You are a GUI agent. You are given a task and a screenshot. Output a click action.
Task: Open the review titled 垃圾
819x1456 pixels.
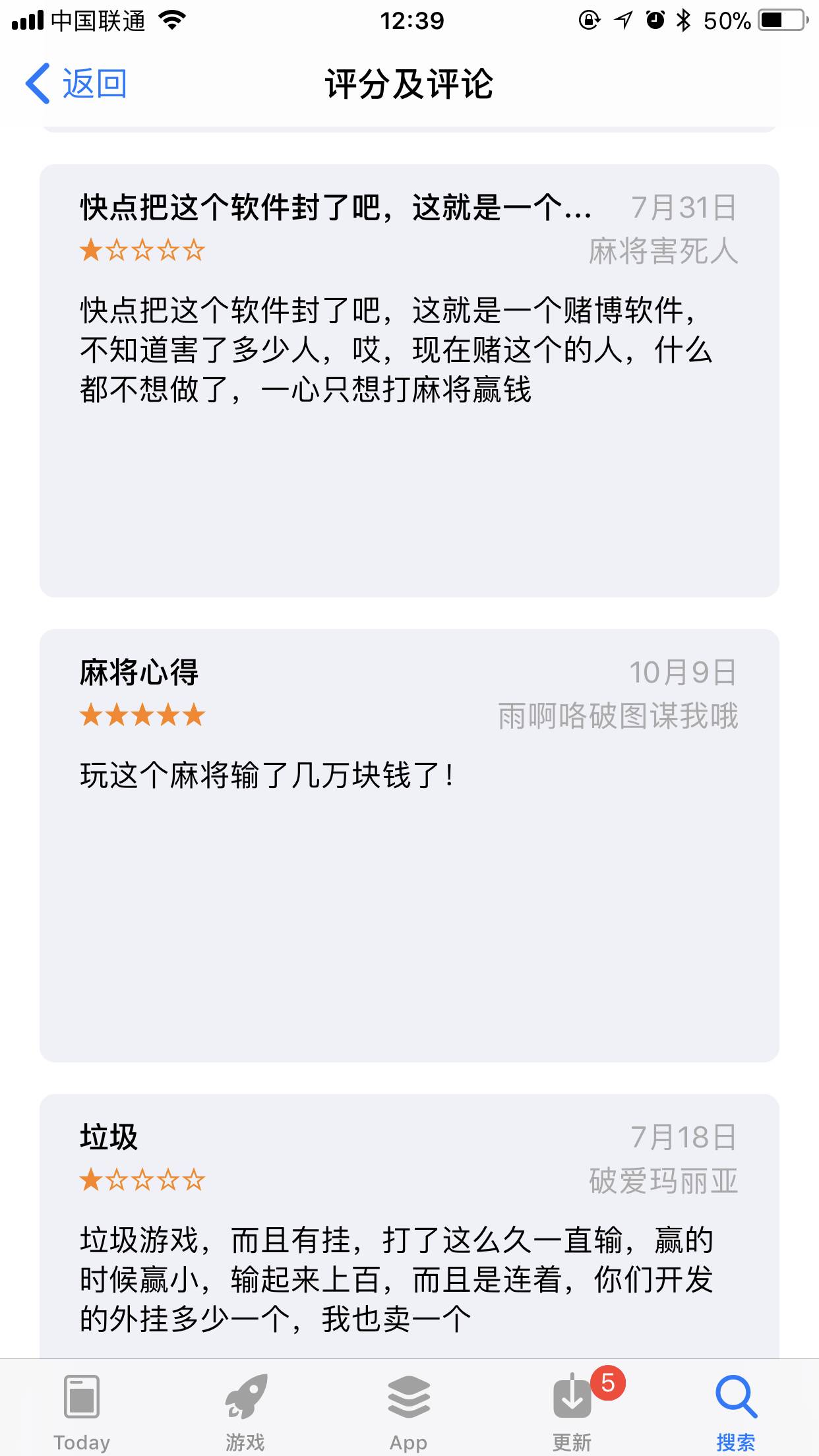click(x=409, y=1227)
